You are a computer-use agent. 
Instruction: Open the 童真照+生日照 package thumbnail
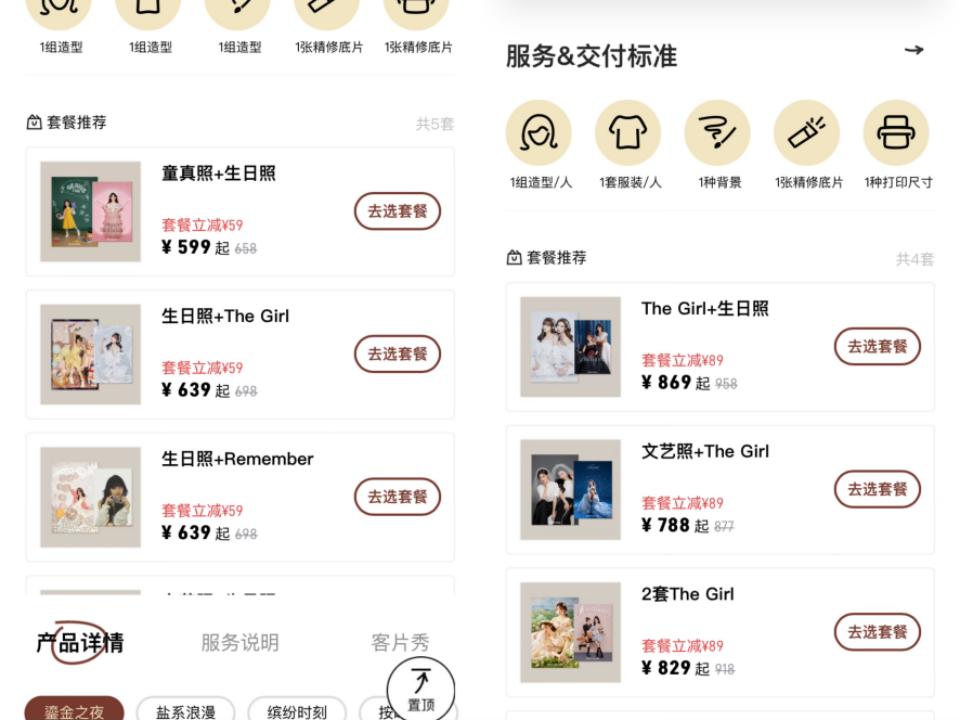(90, 211)
